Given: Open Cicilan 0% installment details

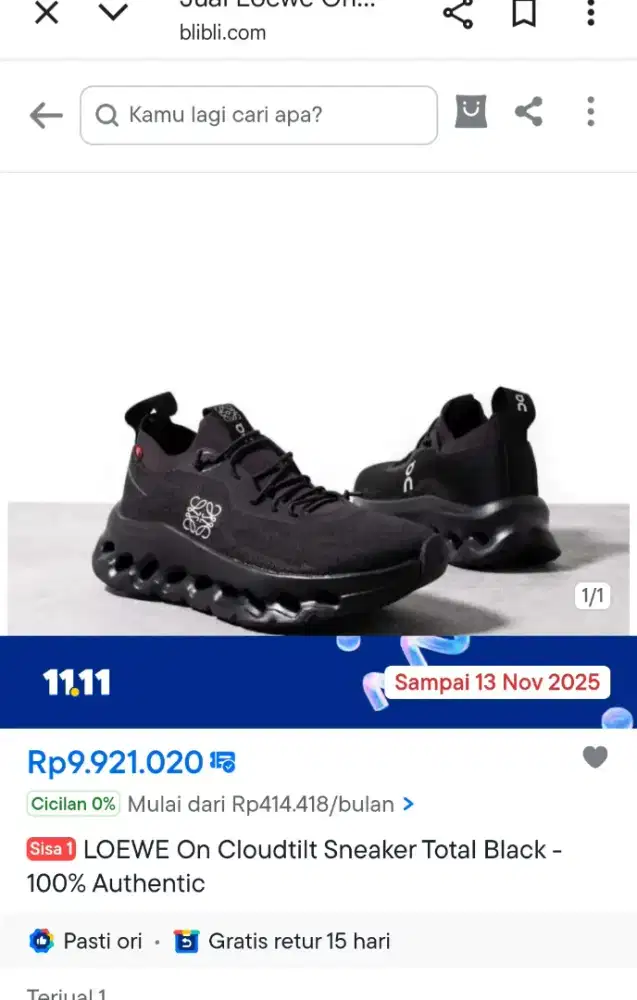Looking at the screenshot, I should click(x=220, y=804).
